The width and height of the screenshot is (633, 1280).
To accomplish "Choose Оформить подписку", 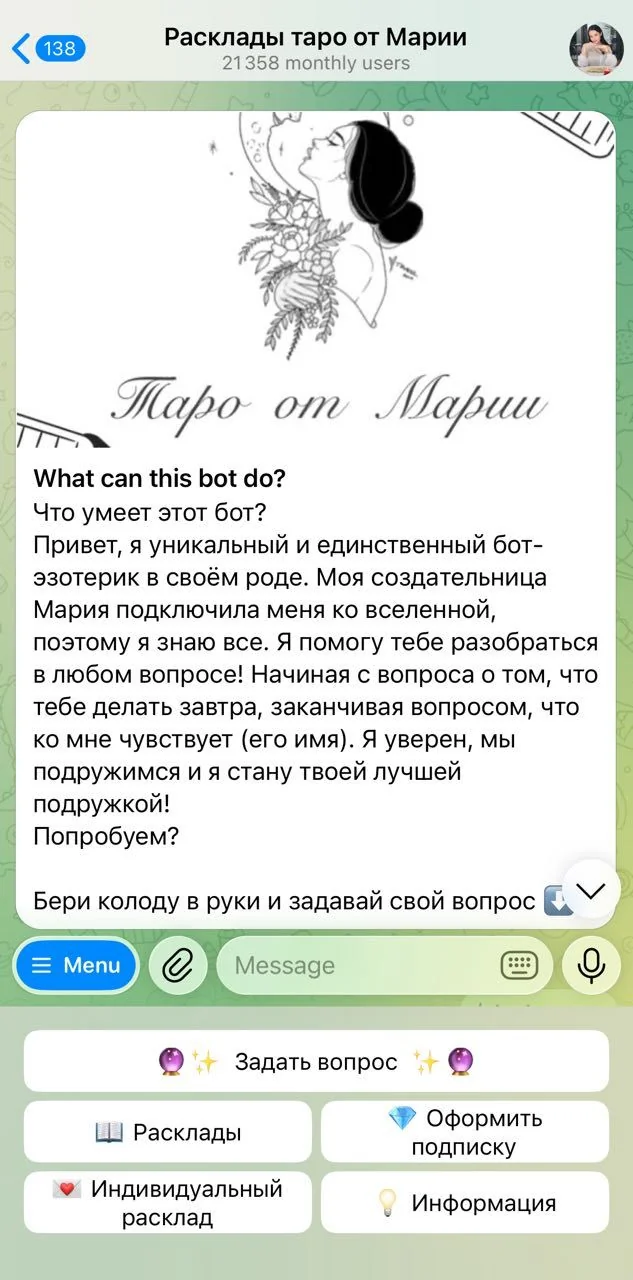I will (x=465, y=1132).
